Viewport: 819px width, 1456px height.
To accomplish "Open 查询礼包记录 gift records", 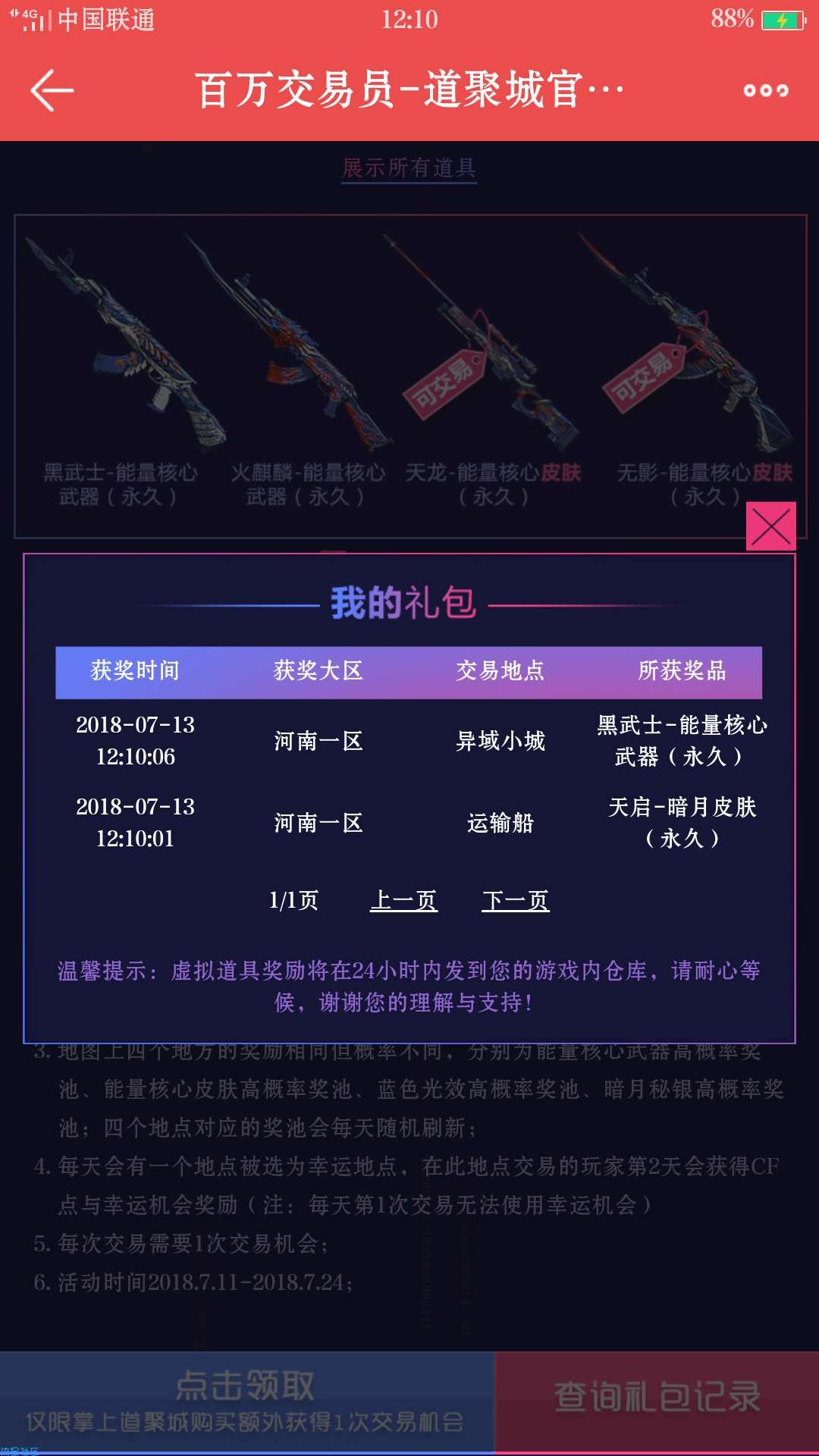I will tap(657, 1398).
